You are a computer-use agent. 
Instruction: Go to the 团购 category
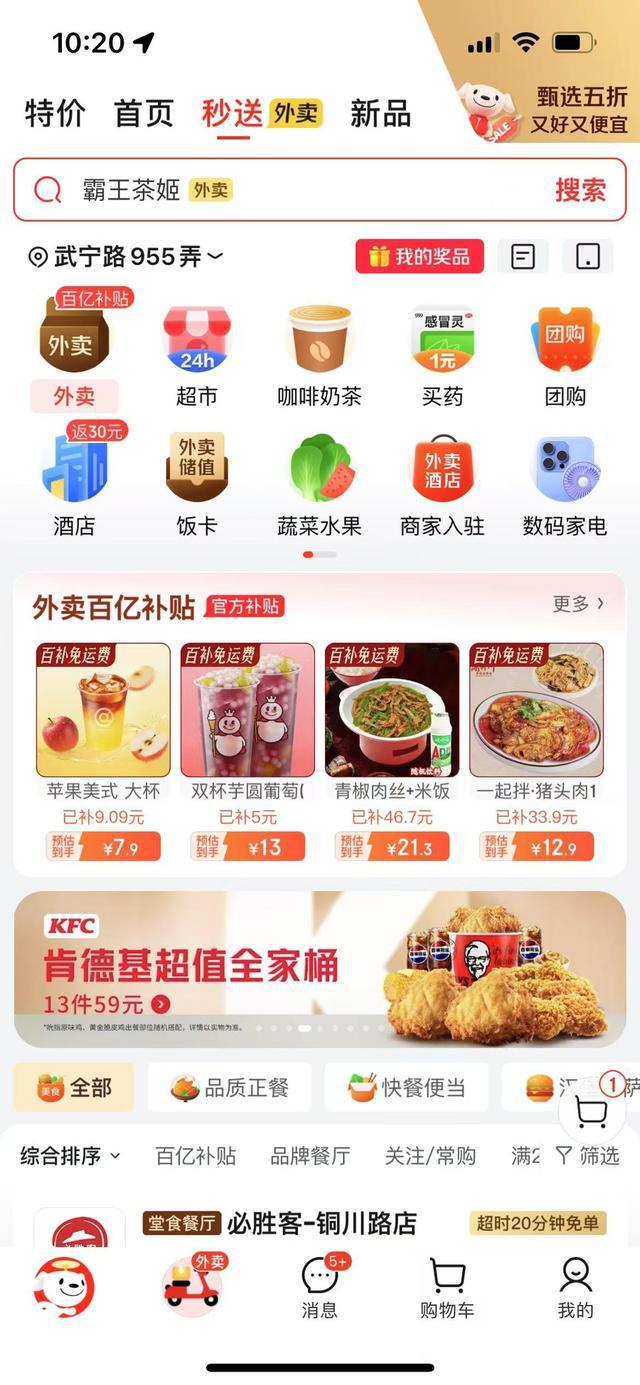pos(565,355)
